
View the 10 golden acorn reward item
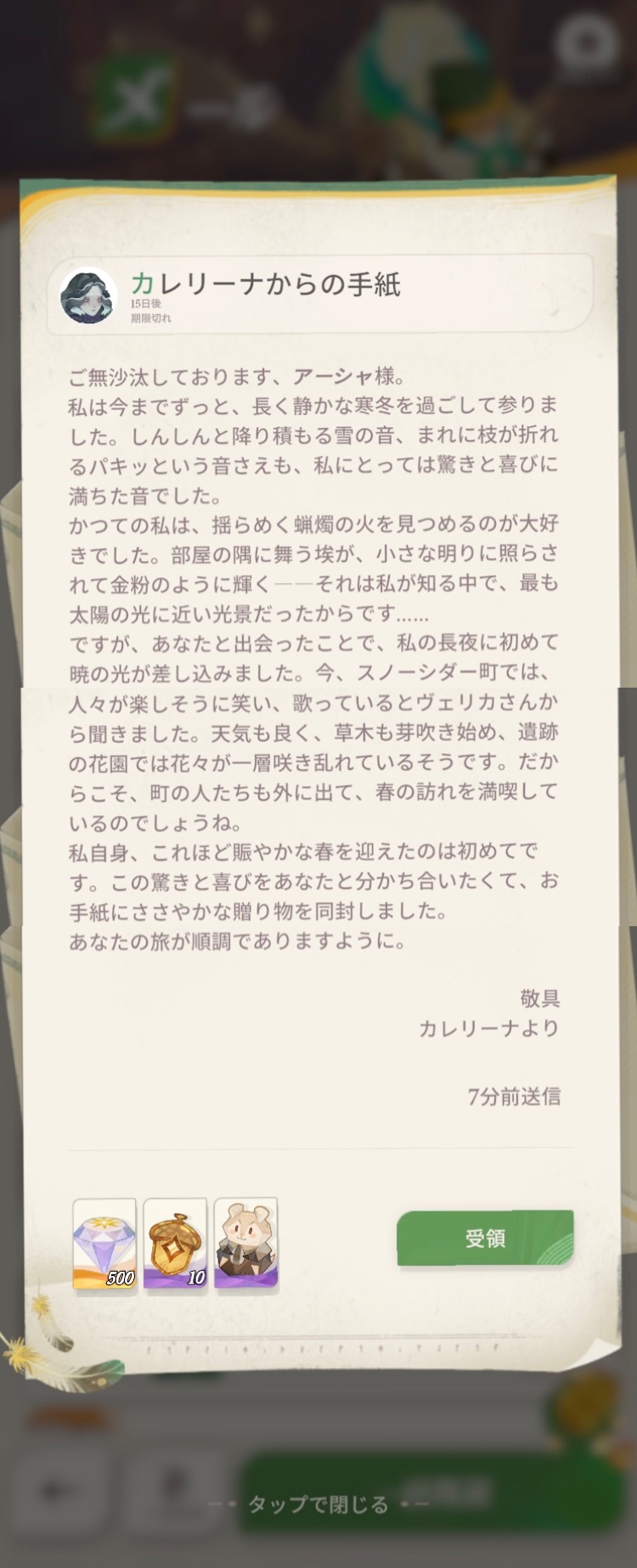175,1243
